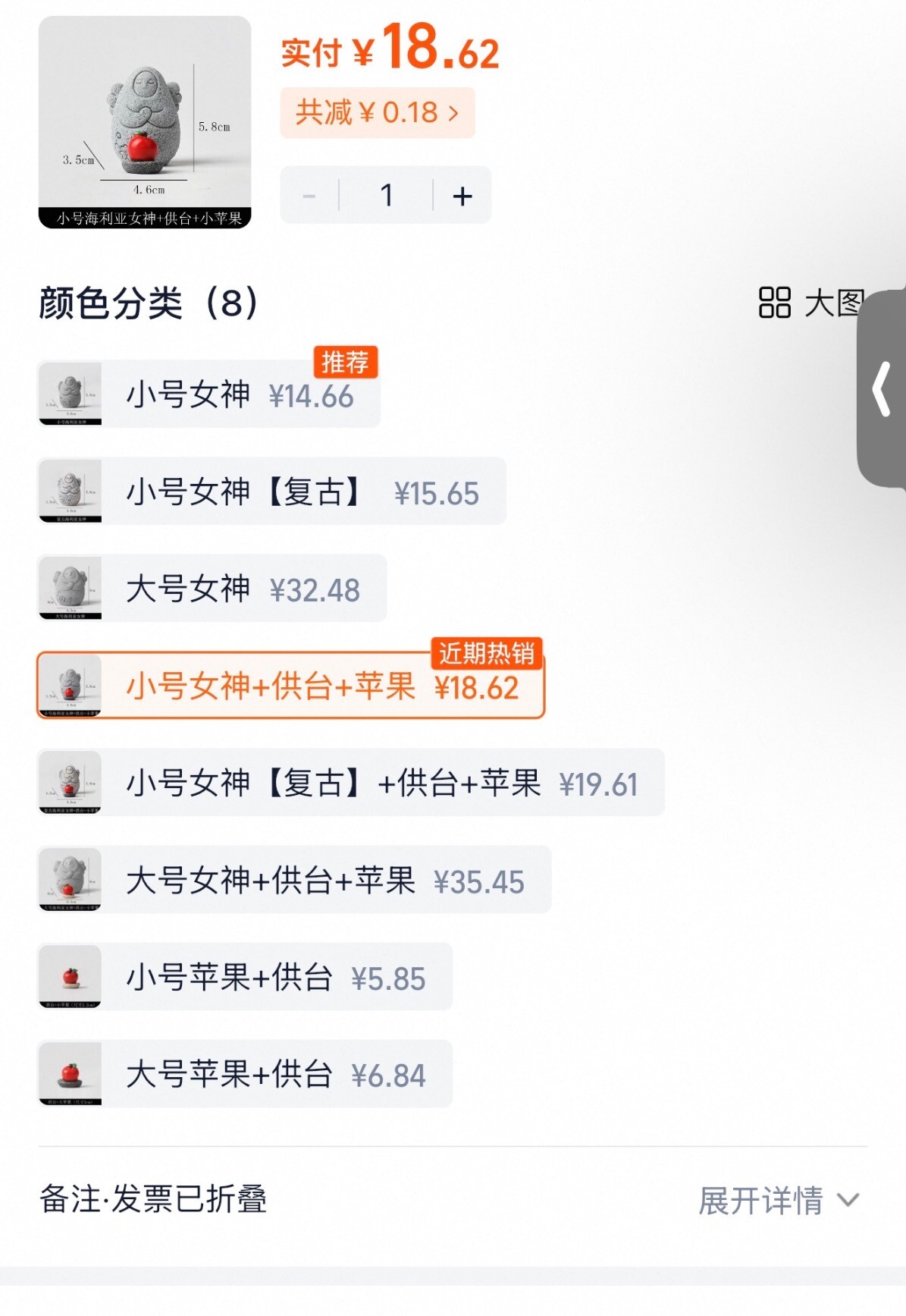Expand 展开详情 for notes and invoice
The height and width of the screenshot is (1316, 906).
(779, 1201)
